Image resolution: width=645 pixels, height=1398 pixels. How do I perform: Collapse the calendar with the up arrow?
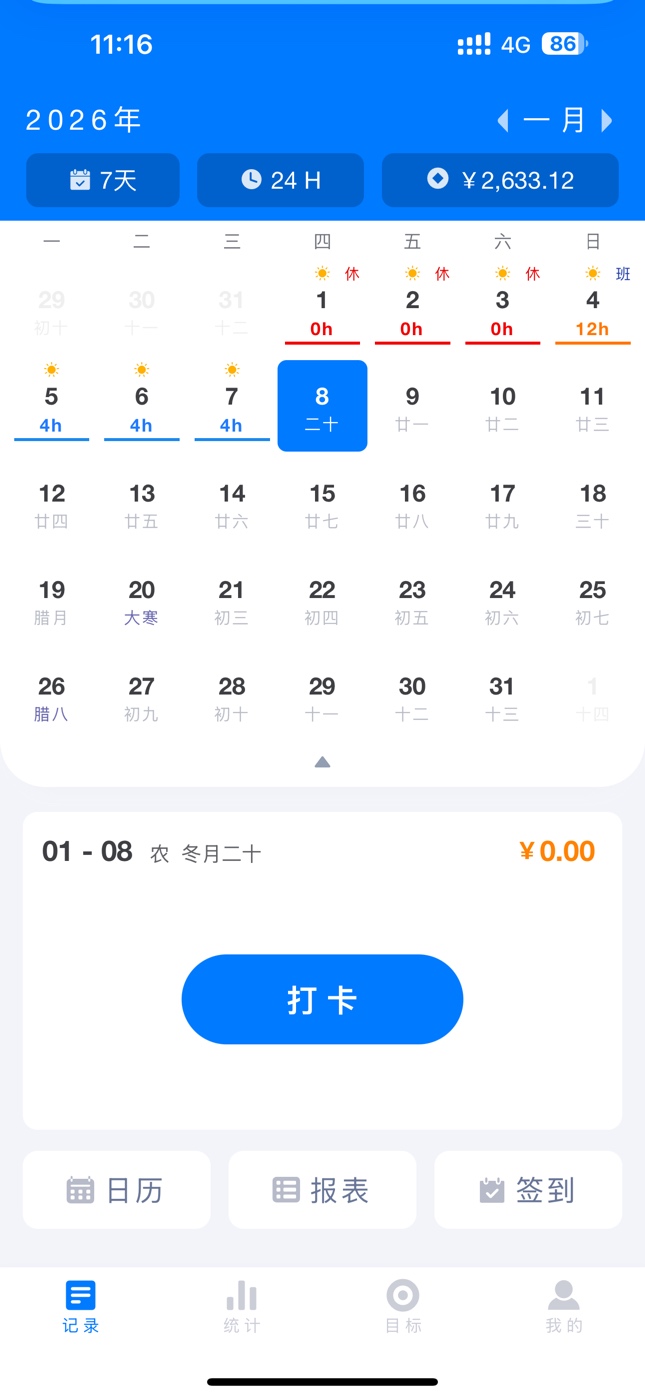[x=322, y=762]
